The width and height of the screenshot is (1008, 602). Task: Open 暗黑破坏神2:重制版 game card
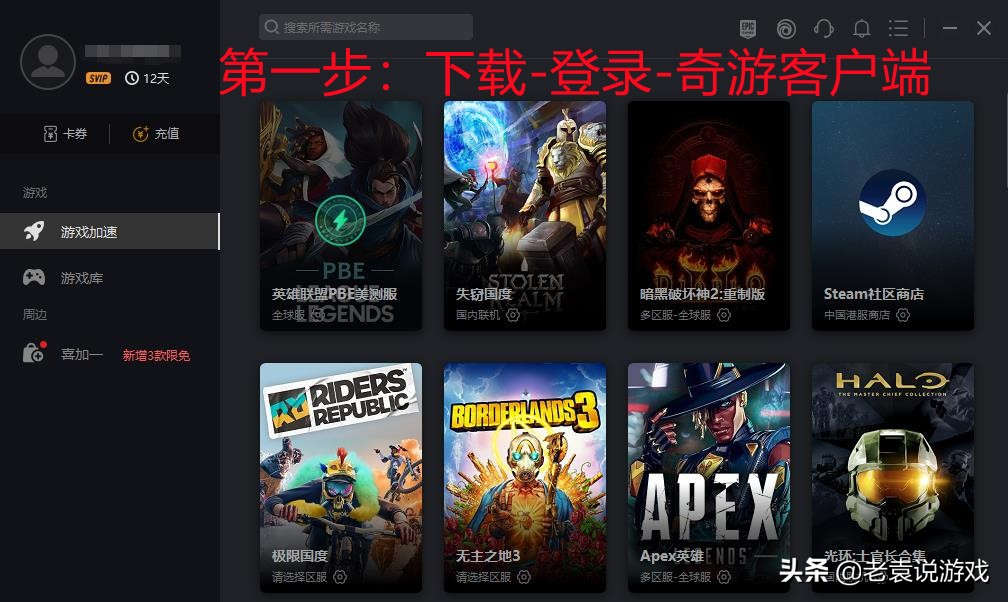tap(708, 215)
